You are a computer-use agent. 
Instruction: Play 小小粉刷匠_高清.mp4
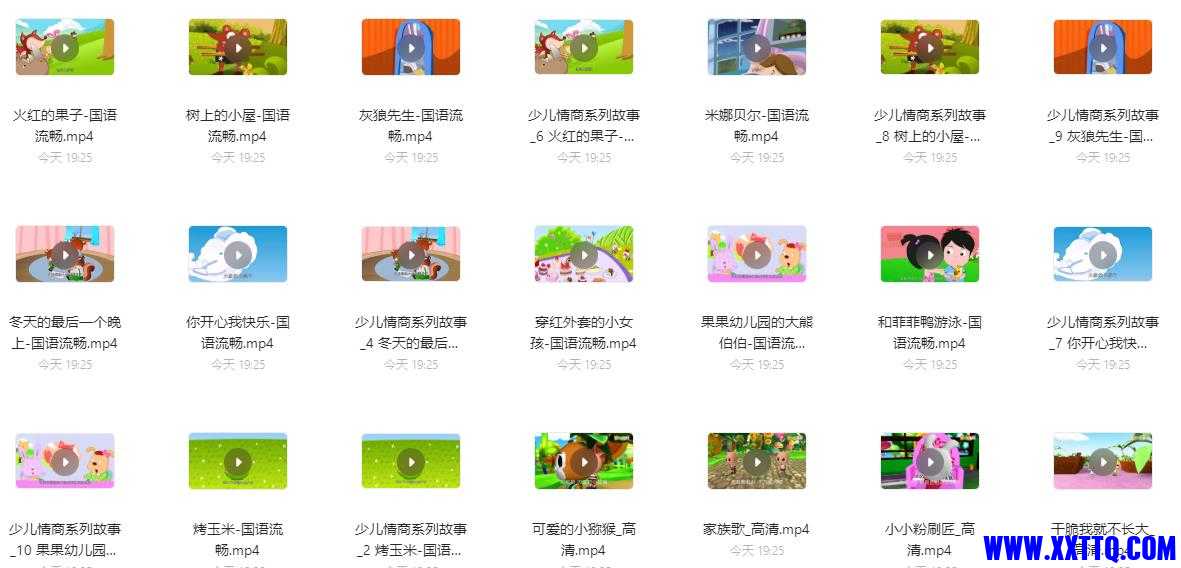930,461
